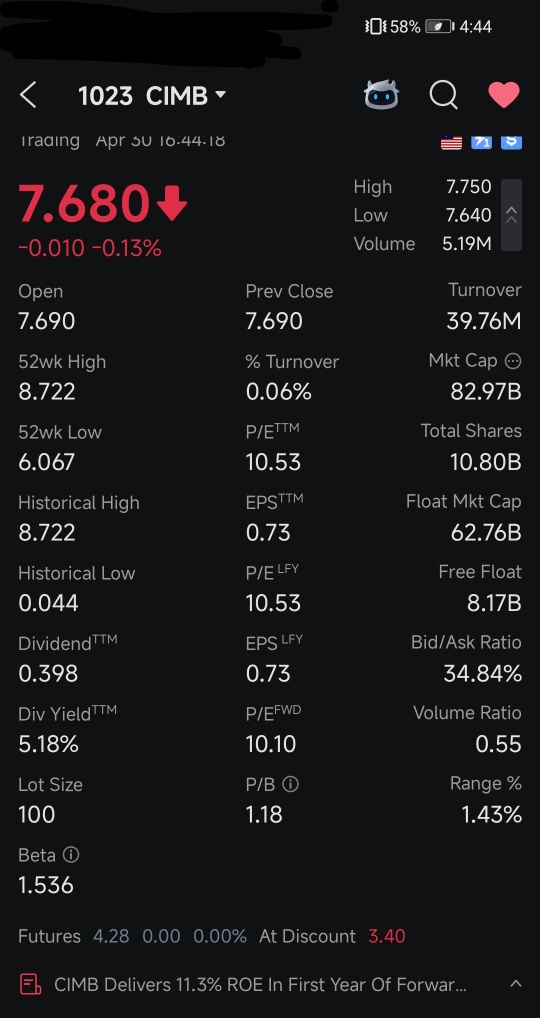This screenshot has width=540, height=1018.
Task: Open the robot AI assistant icon
Action: 381,95
